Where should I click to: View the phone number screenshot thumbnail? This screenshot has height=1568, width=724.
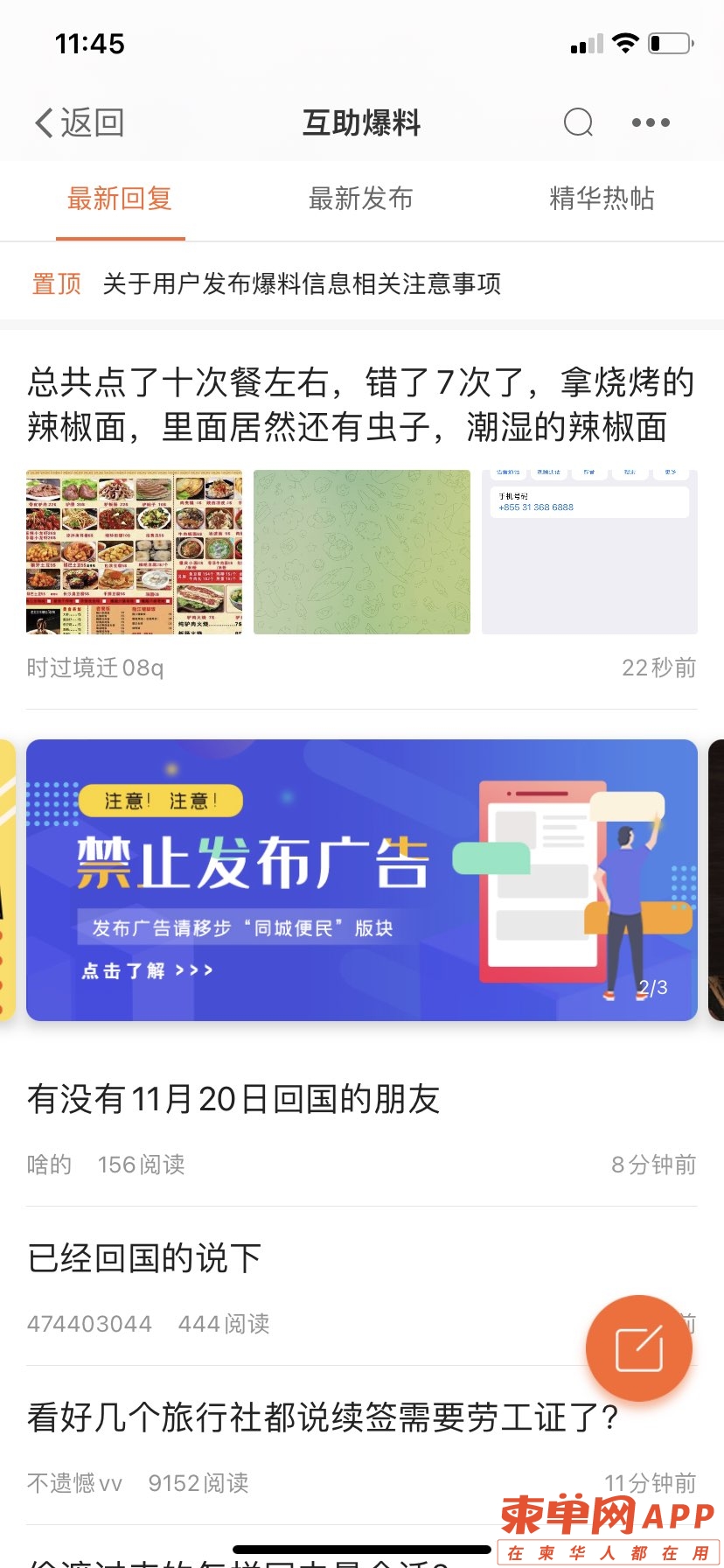(x=589, y=551)
